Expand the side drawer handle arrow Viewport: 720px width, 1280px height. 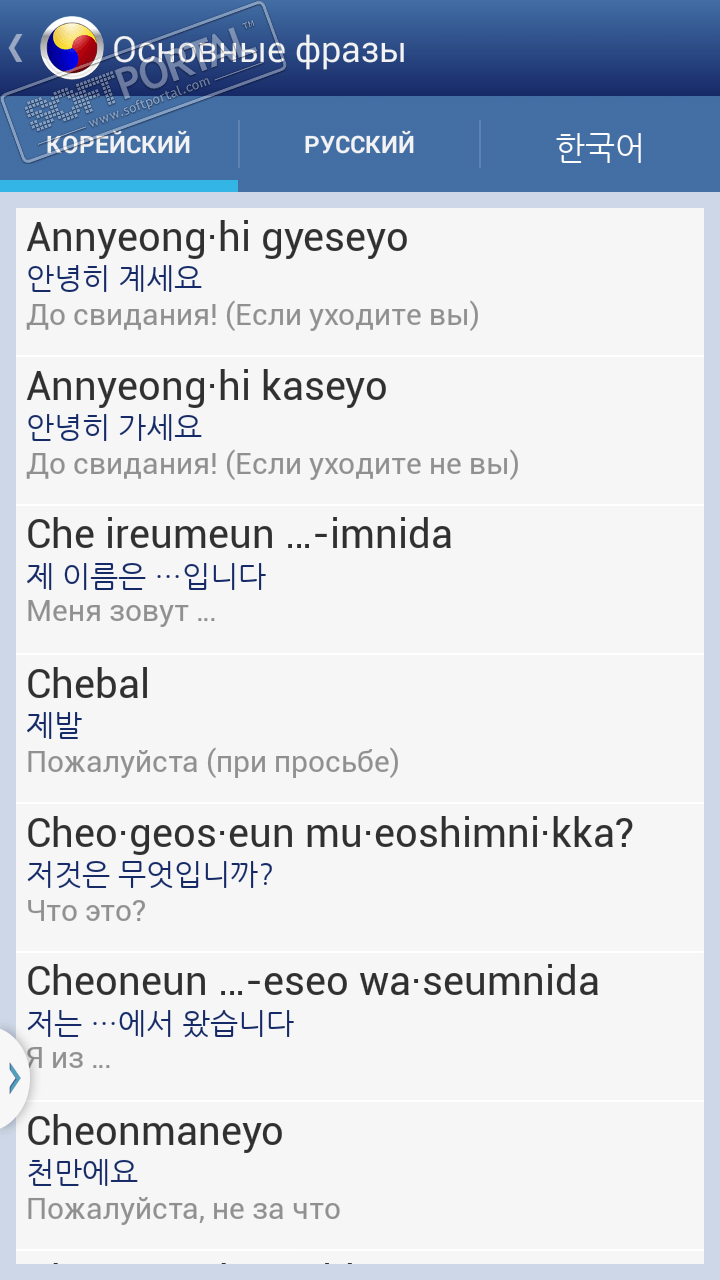(x=13, y=1077)
